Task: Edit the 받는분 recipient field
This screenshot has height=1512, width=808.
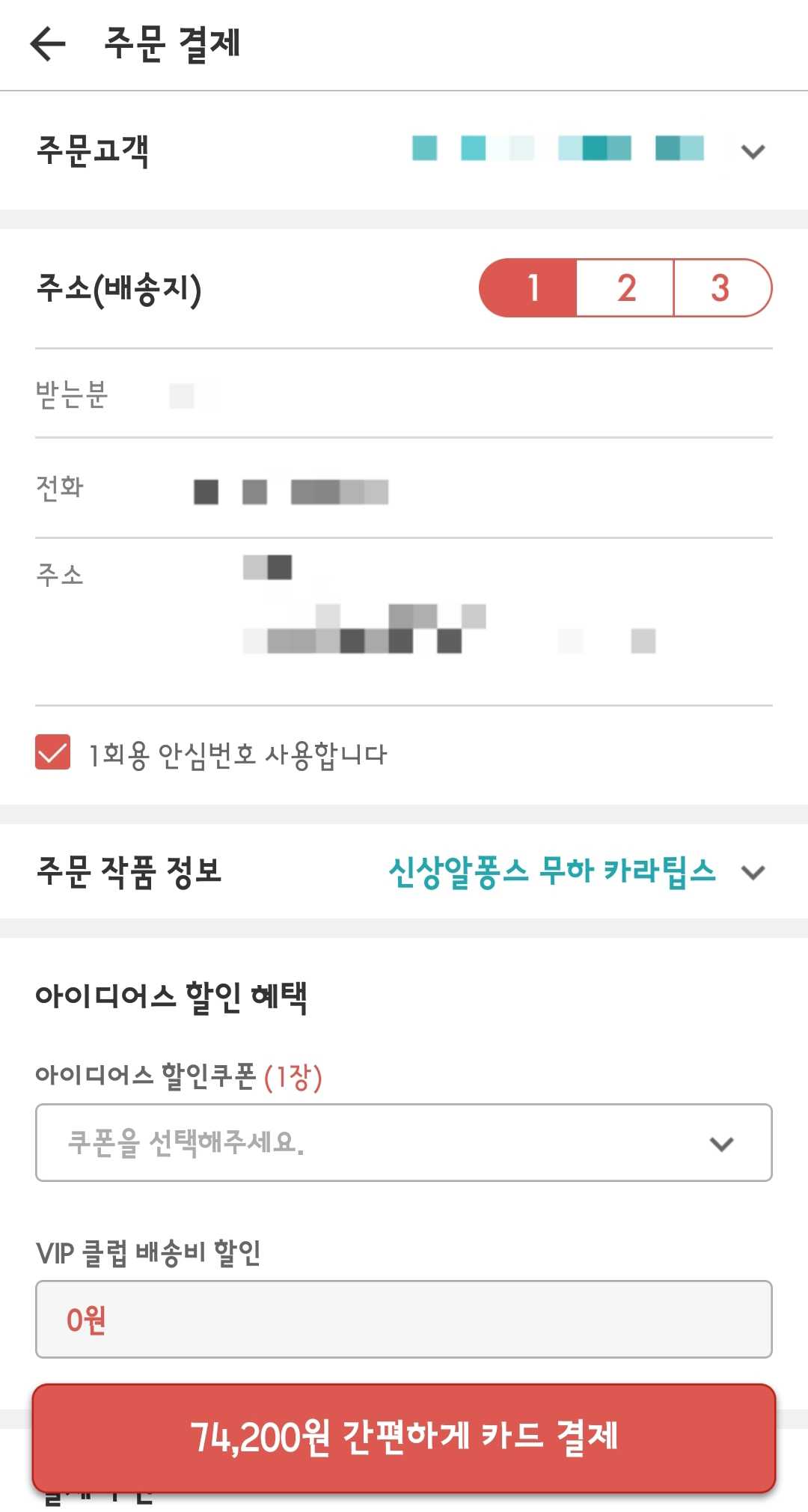Action: click(x=449, y=394)
